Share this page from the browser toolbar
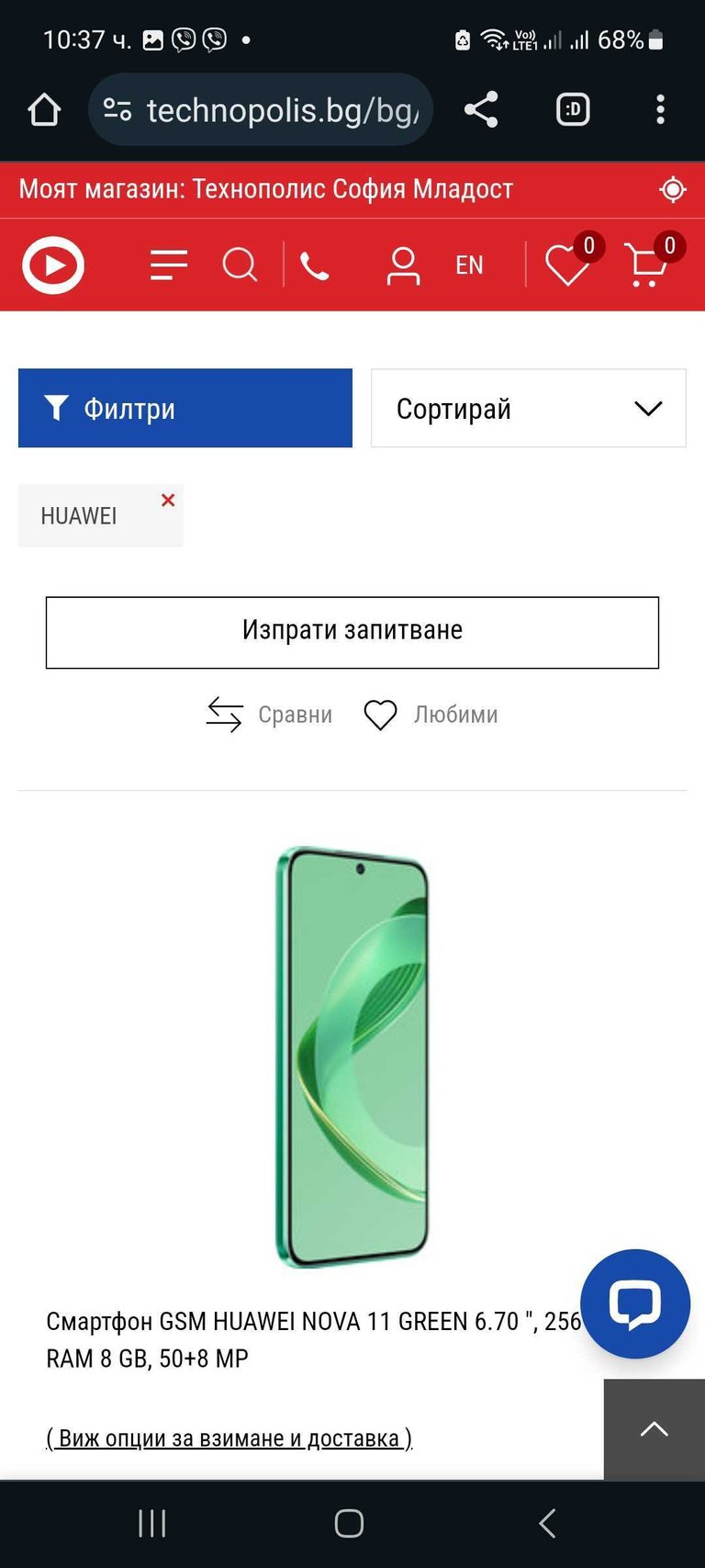 [481, 110]
